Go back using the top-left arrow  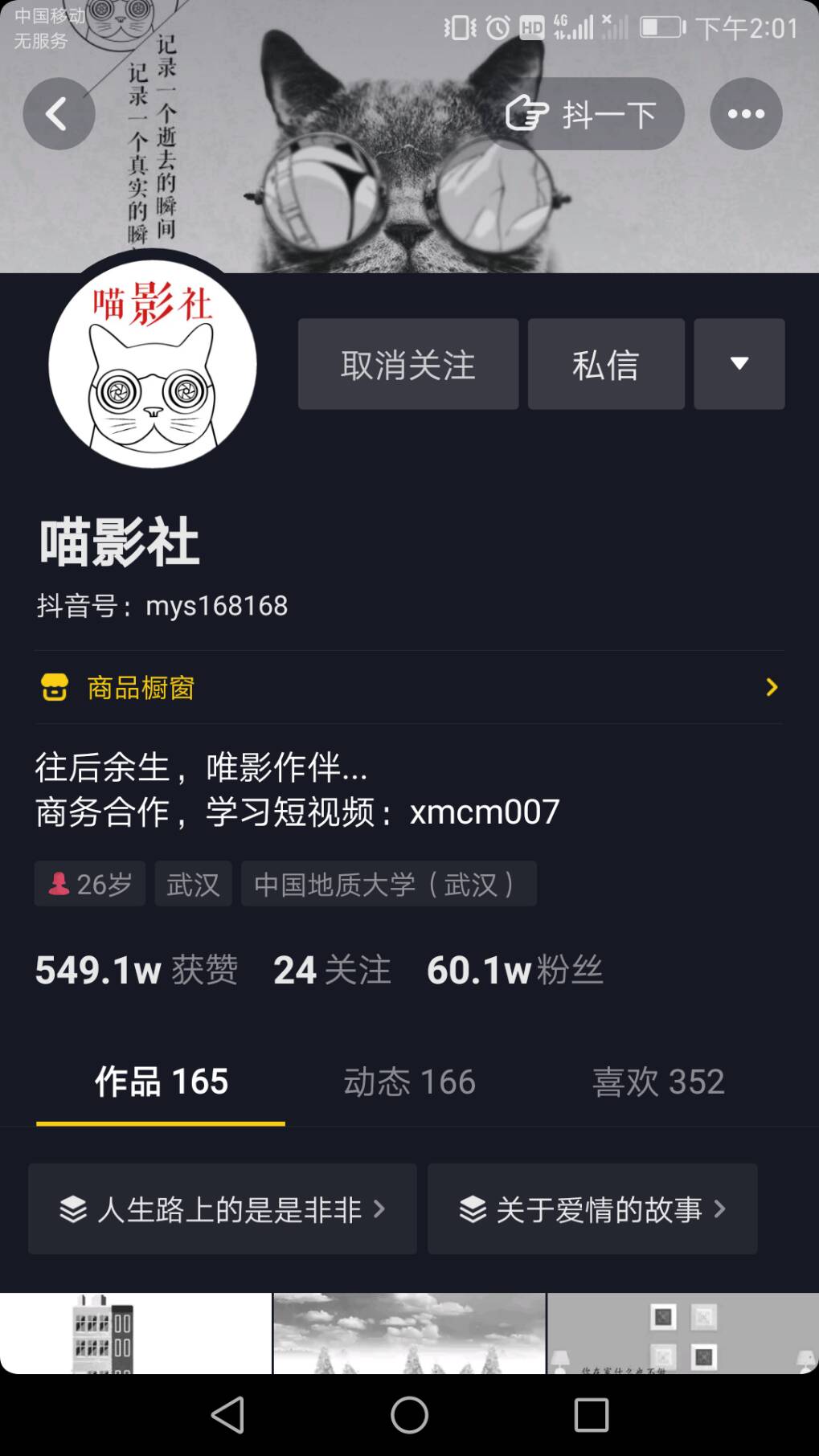[x=59, y=114]
